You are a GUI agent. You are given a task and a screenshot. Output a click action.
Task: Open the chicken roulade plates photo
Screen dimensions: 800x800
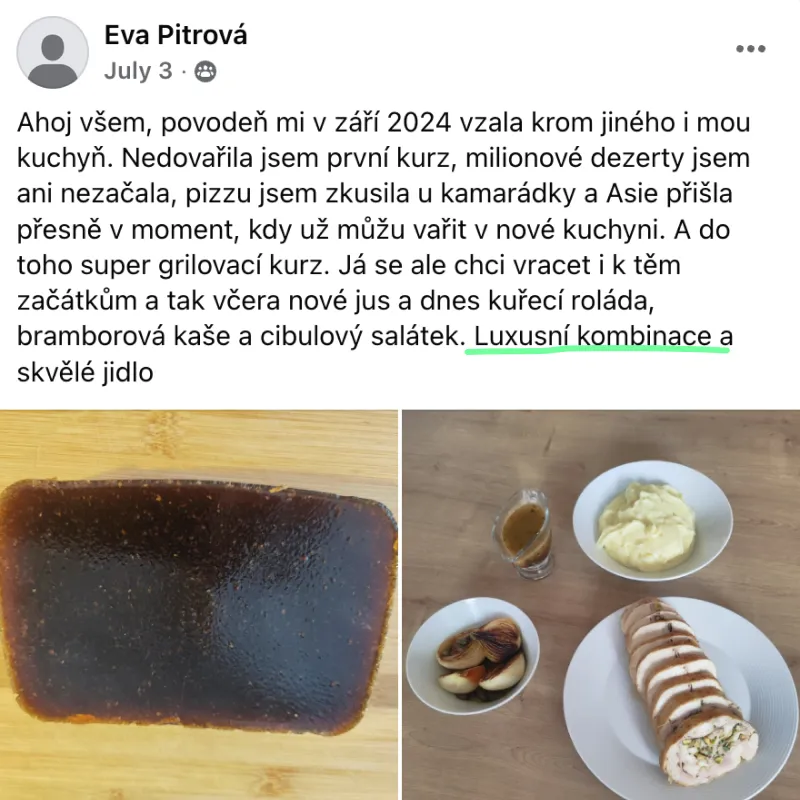[601, 605]
